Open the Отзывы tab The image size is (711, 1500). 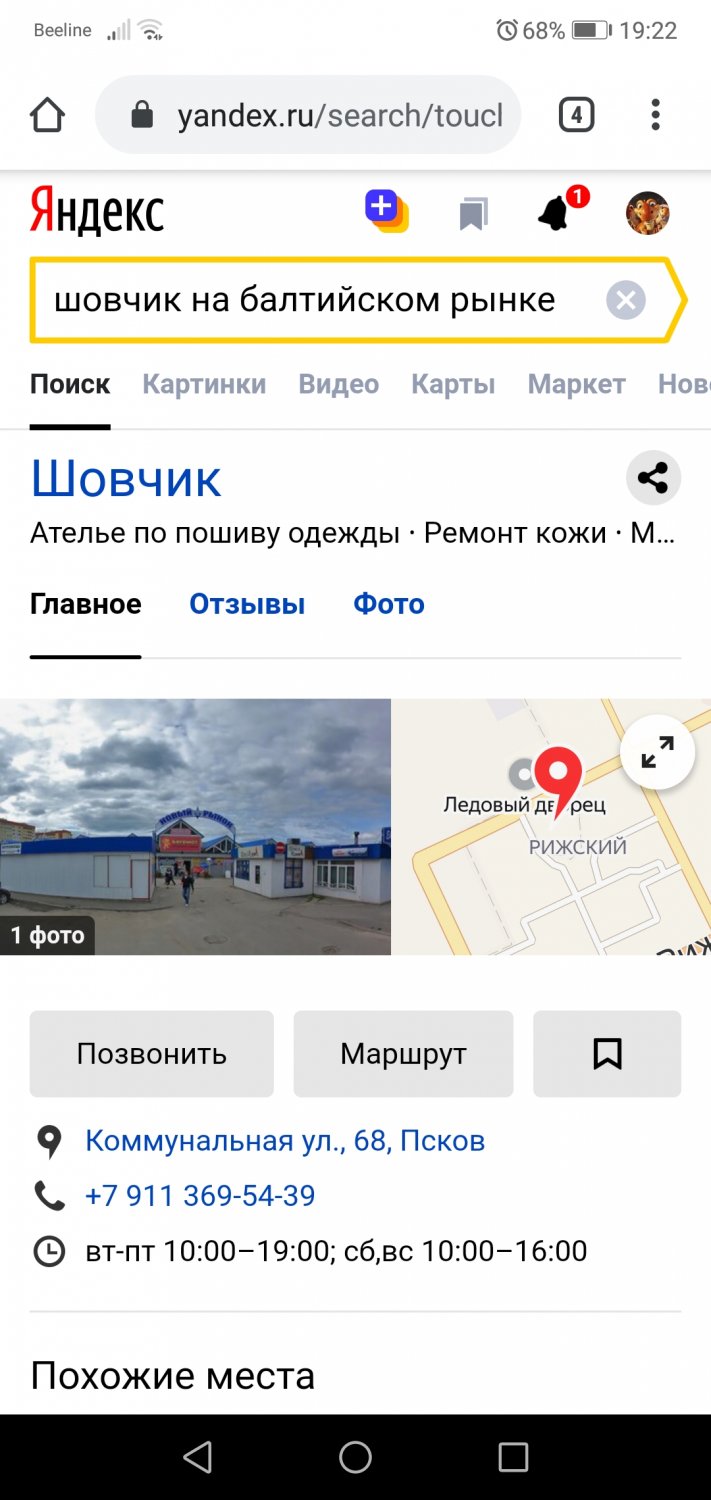247,604
